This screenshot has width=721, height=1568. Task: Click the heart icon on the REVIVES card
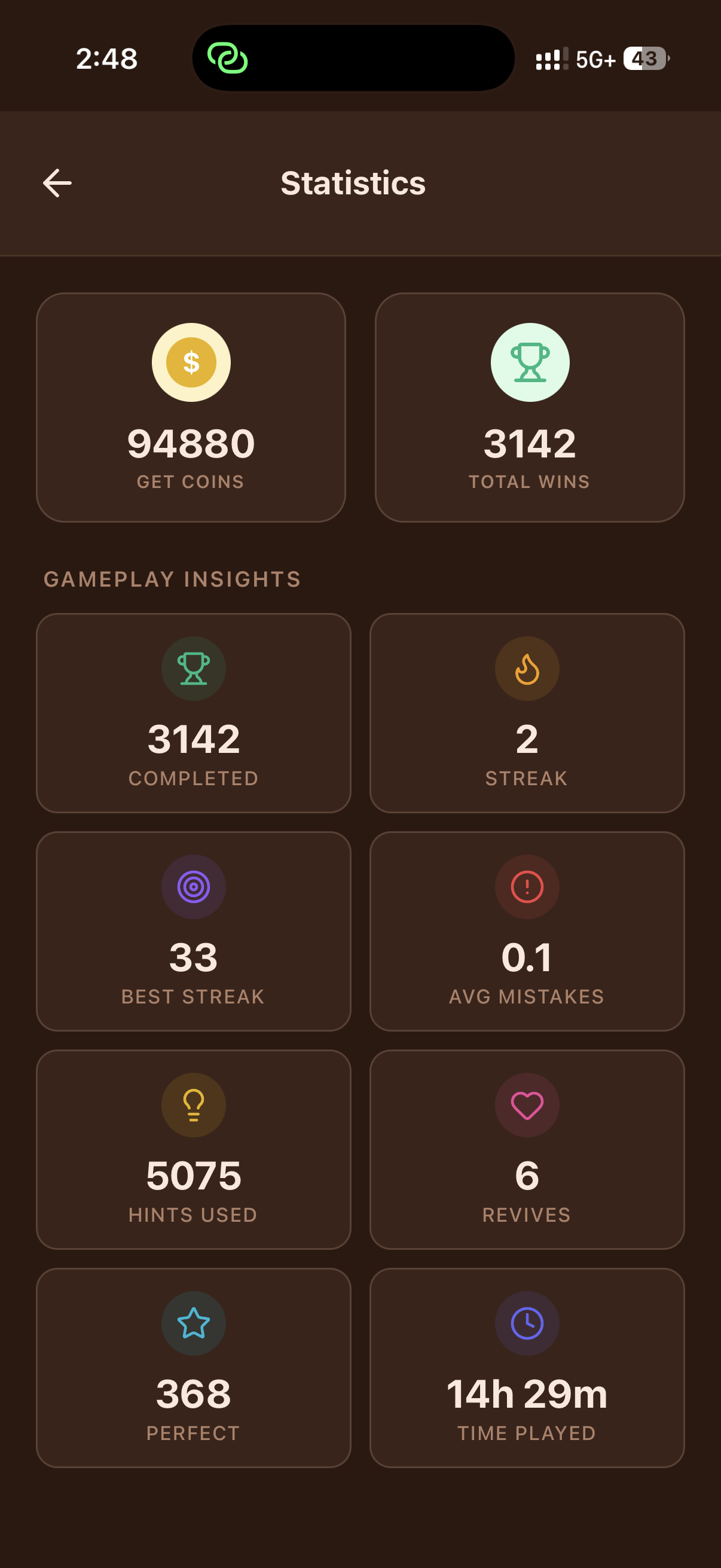[x=527, y=1105]
